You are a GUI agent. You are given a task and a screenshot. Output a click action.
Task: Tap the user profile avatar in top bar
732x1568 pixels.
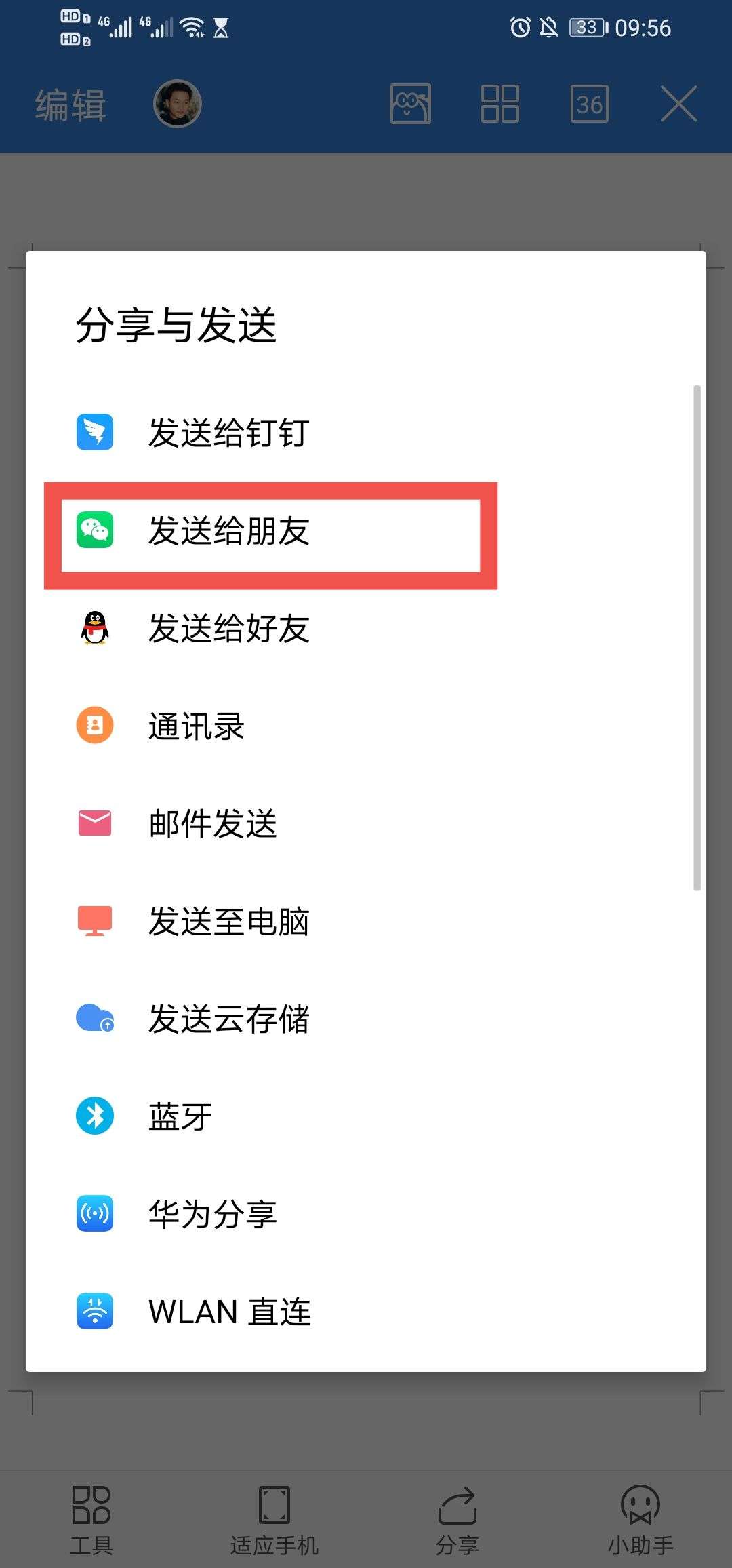tap(175, 105)
